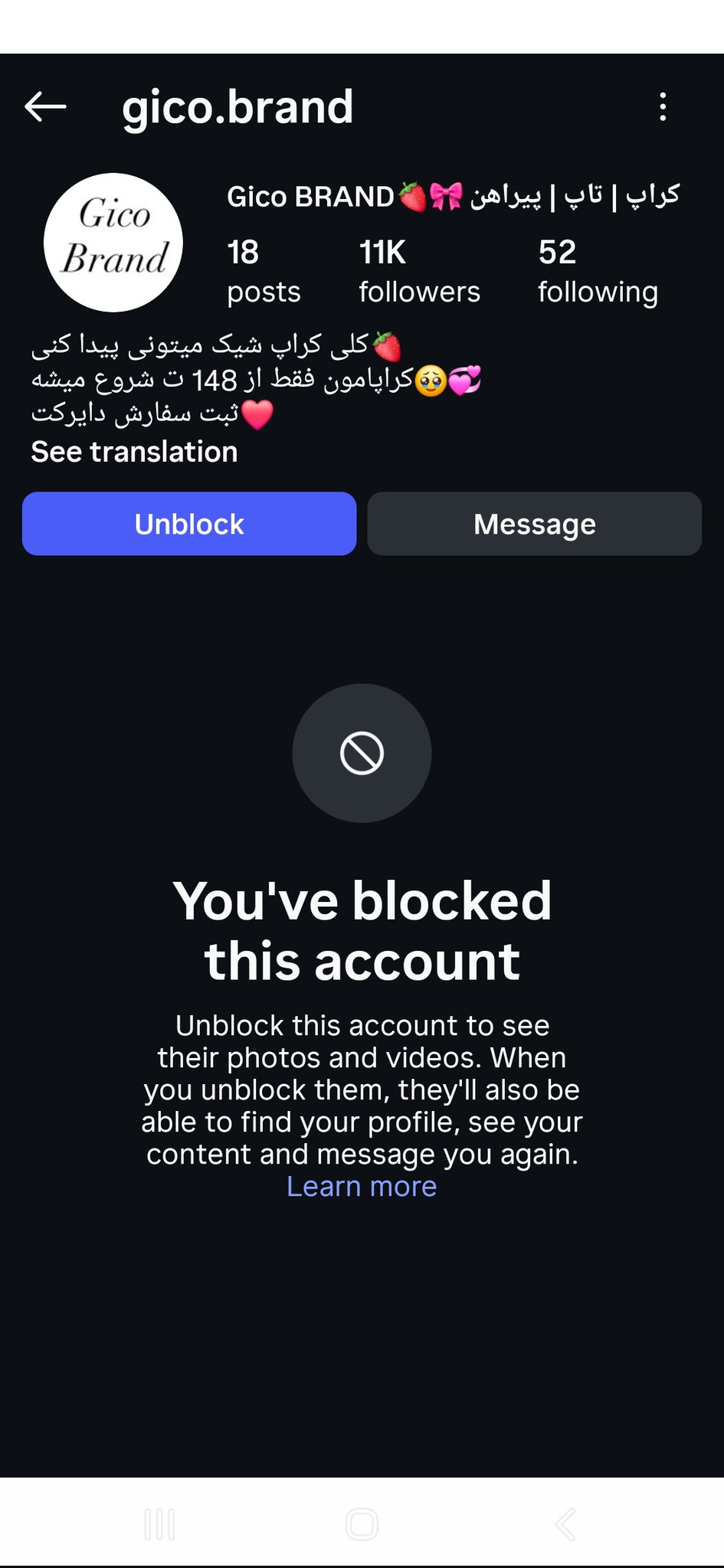Tap the system home button
The height and width of the screenshot is (1568, 724).
362,1524
